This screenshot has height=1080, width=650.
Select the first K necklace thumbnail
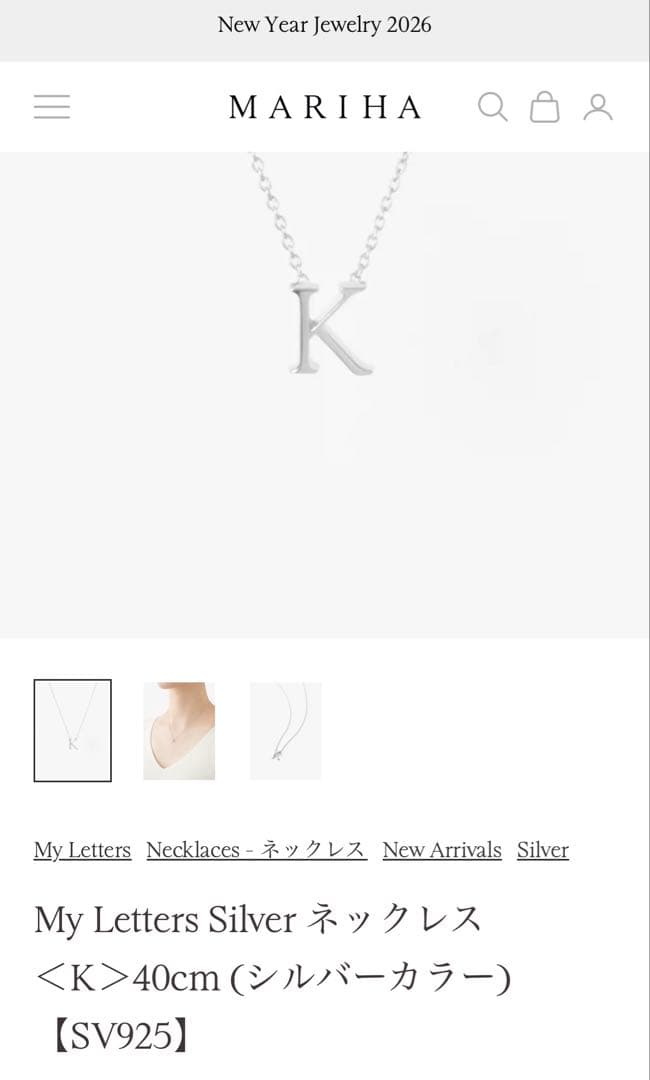[x=73, y=731]
